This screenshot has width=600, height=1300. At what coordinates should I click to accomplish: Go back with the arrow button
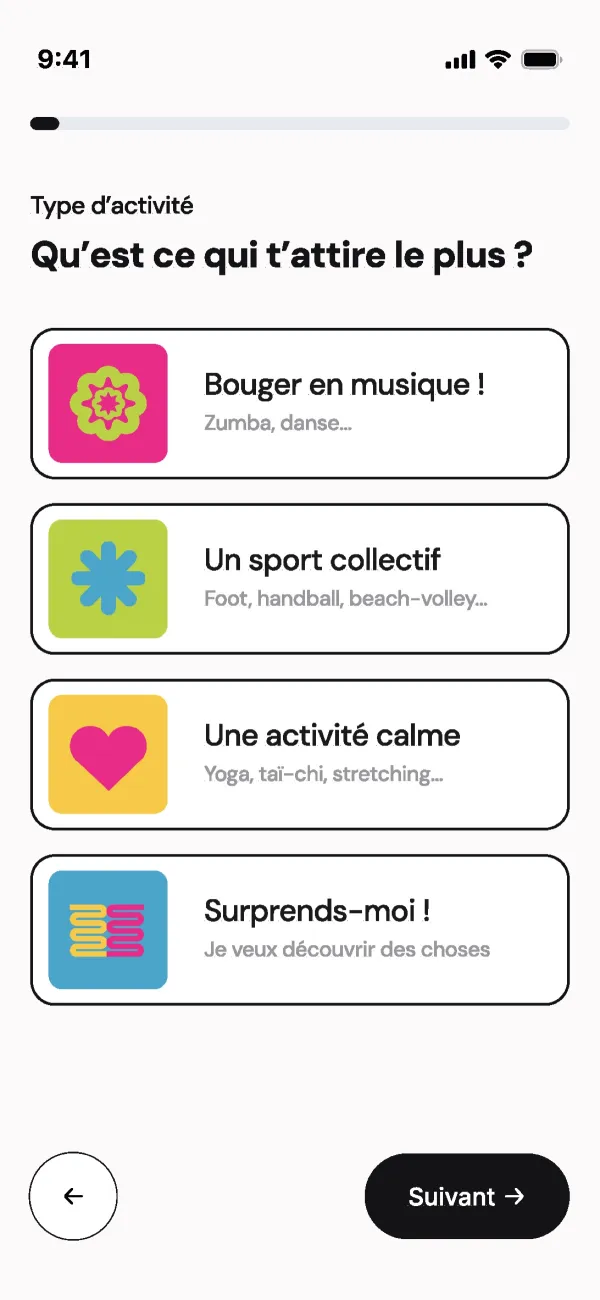(x=74, y=1196)
